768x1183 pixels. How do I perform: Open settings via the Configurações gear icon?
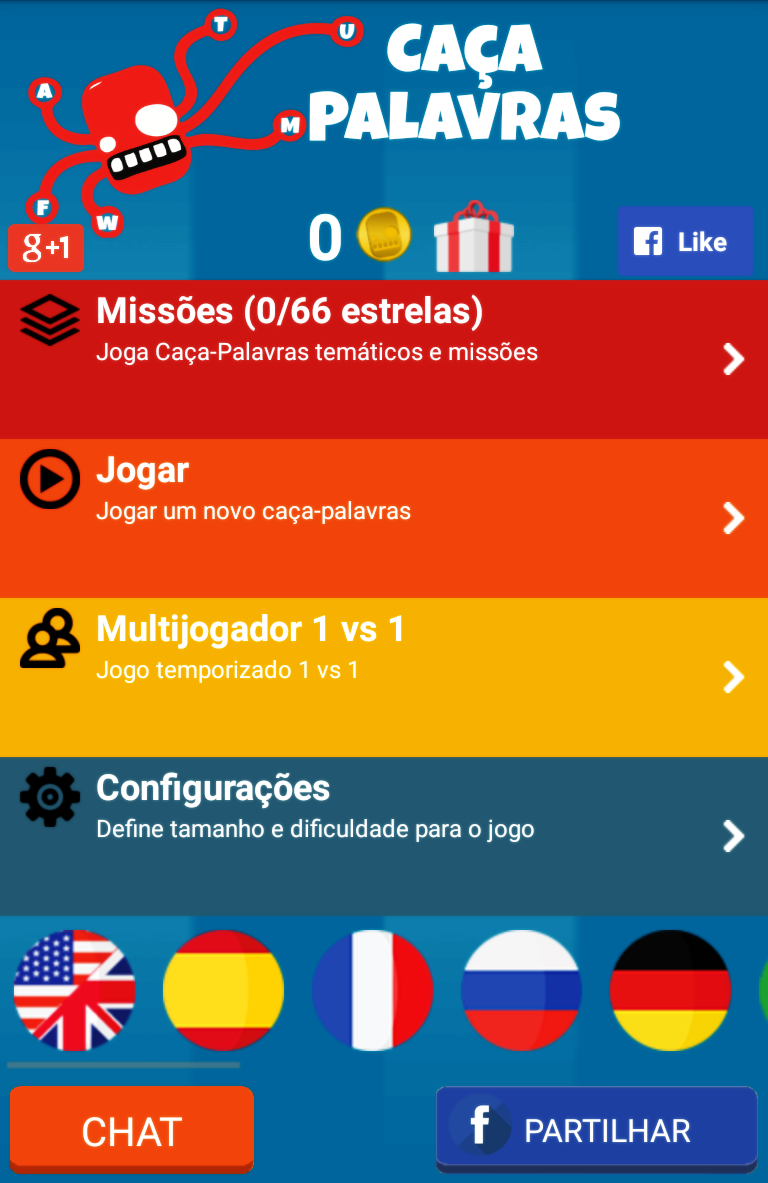[49, 796]
